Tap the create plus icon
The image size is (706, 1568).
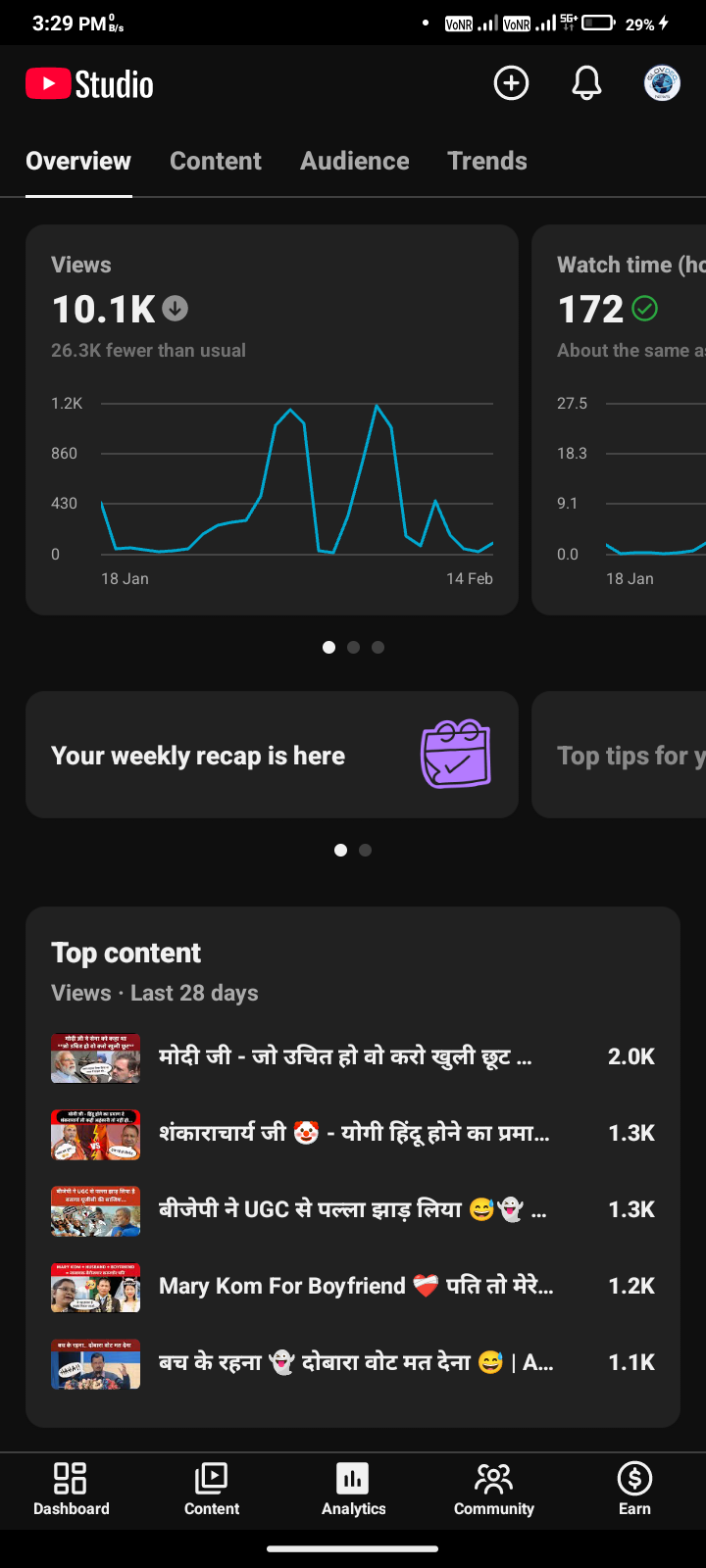pos(511,84)
